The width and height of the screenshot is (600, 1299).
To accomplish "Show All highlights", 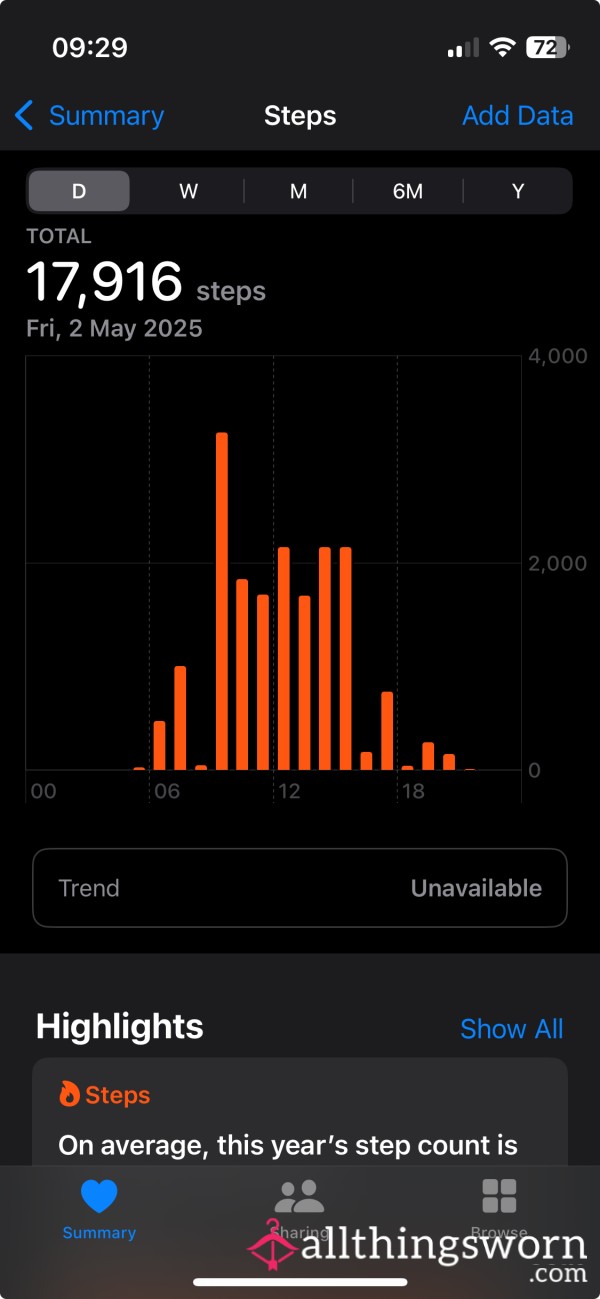I will 512,1029.
